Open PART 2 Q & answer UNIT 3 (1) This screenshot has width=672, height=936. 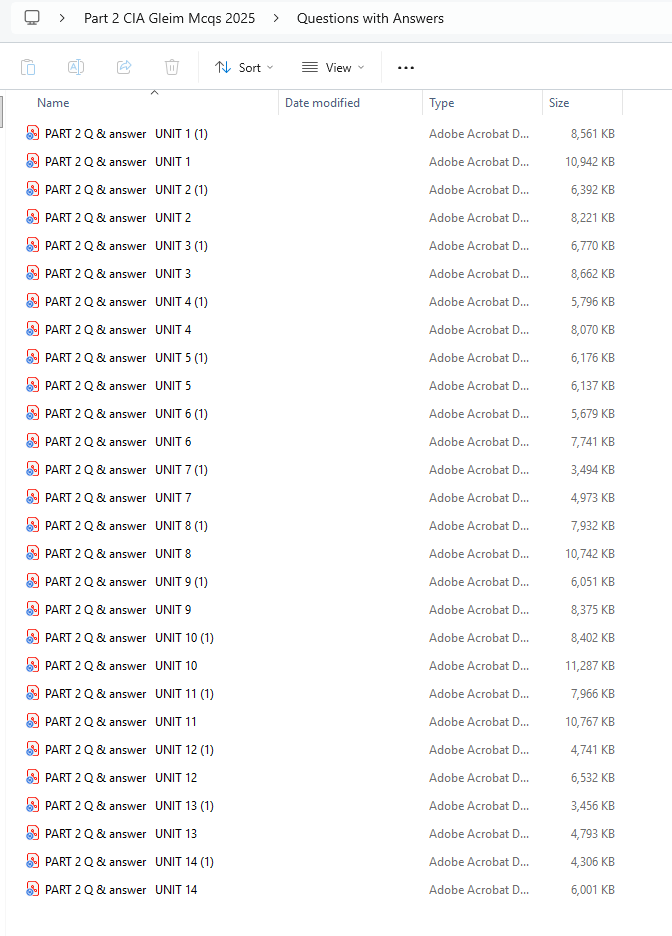(126, 245)
